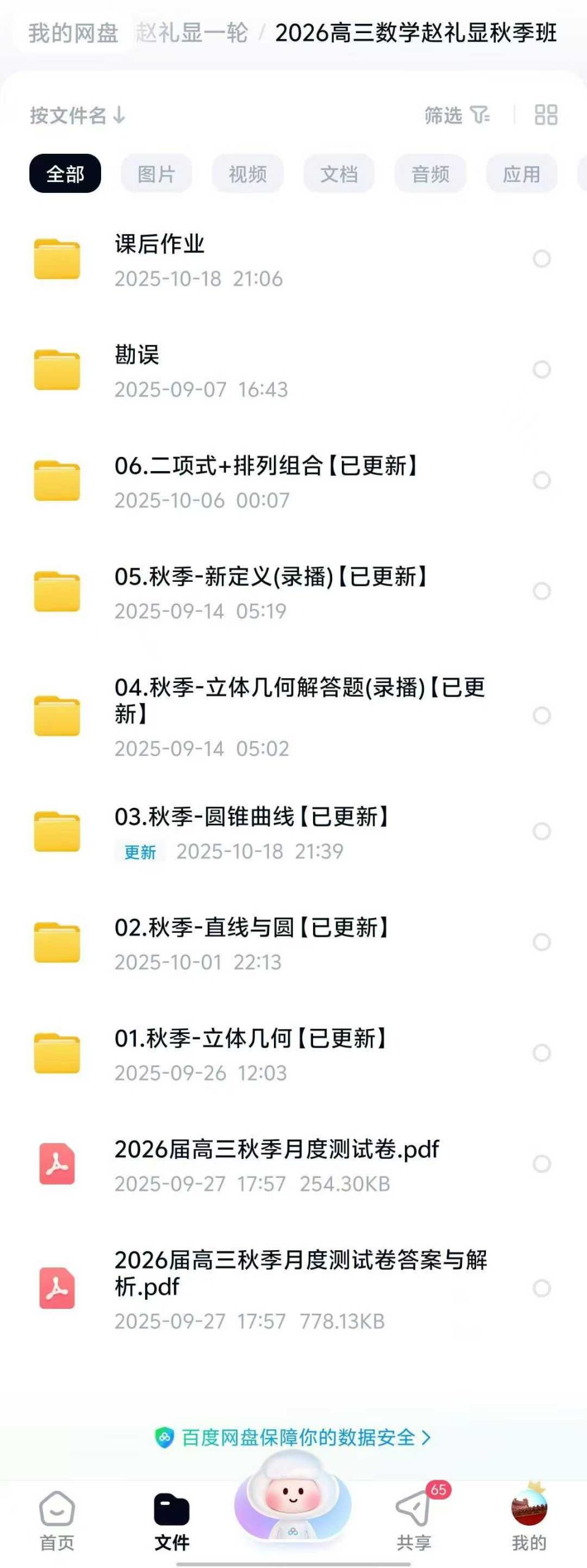Select the 03.秋季-圆锥曲线 folder checkbox

click(542, 830)
